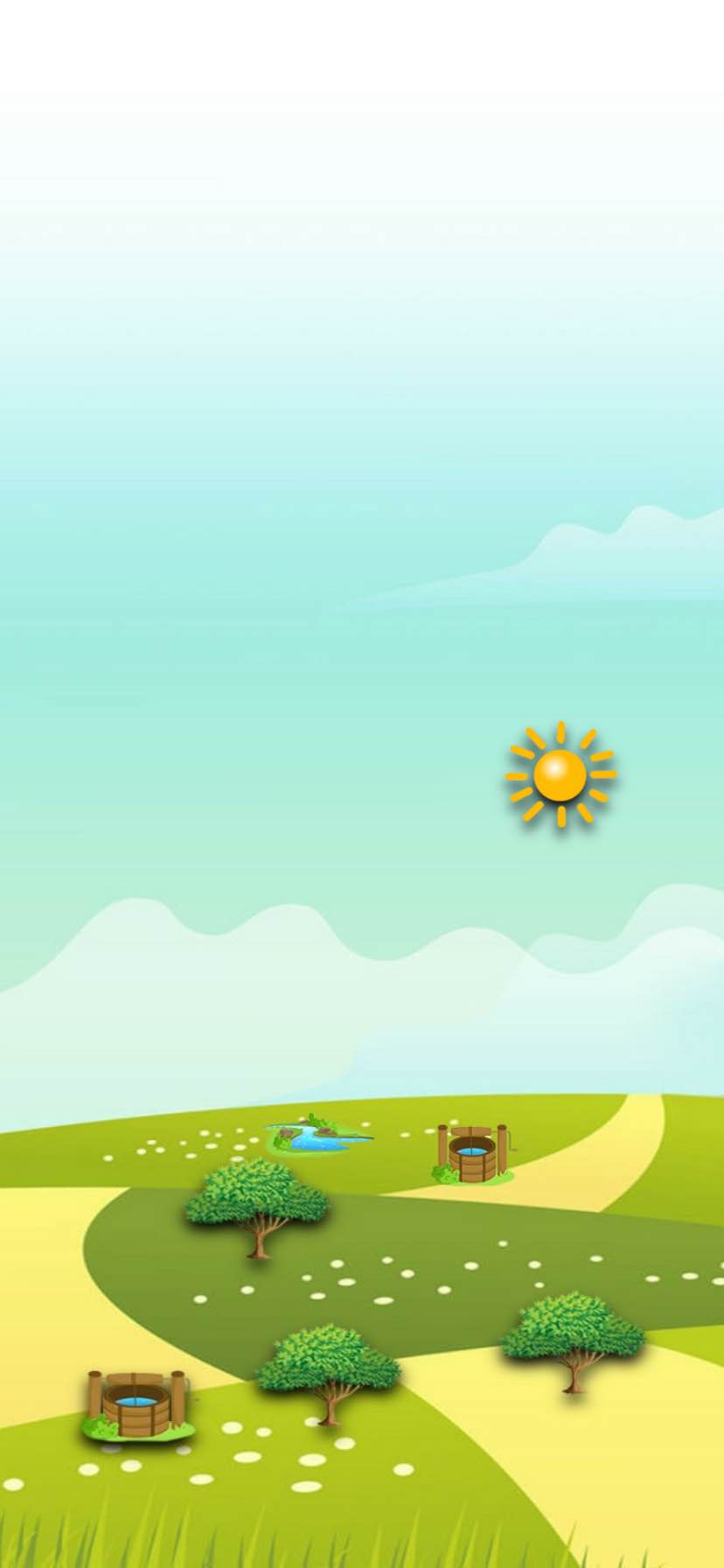Select the well at the lower left
Image resolution: width=724 pixels, height=1568 pixels.
(137, 1404)
